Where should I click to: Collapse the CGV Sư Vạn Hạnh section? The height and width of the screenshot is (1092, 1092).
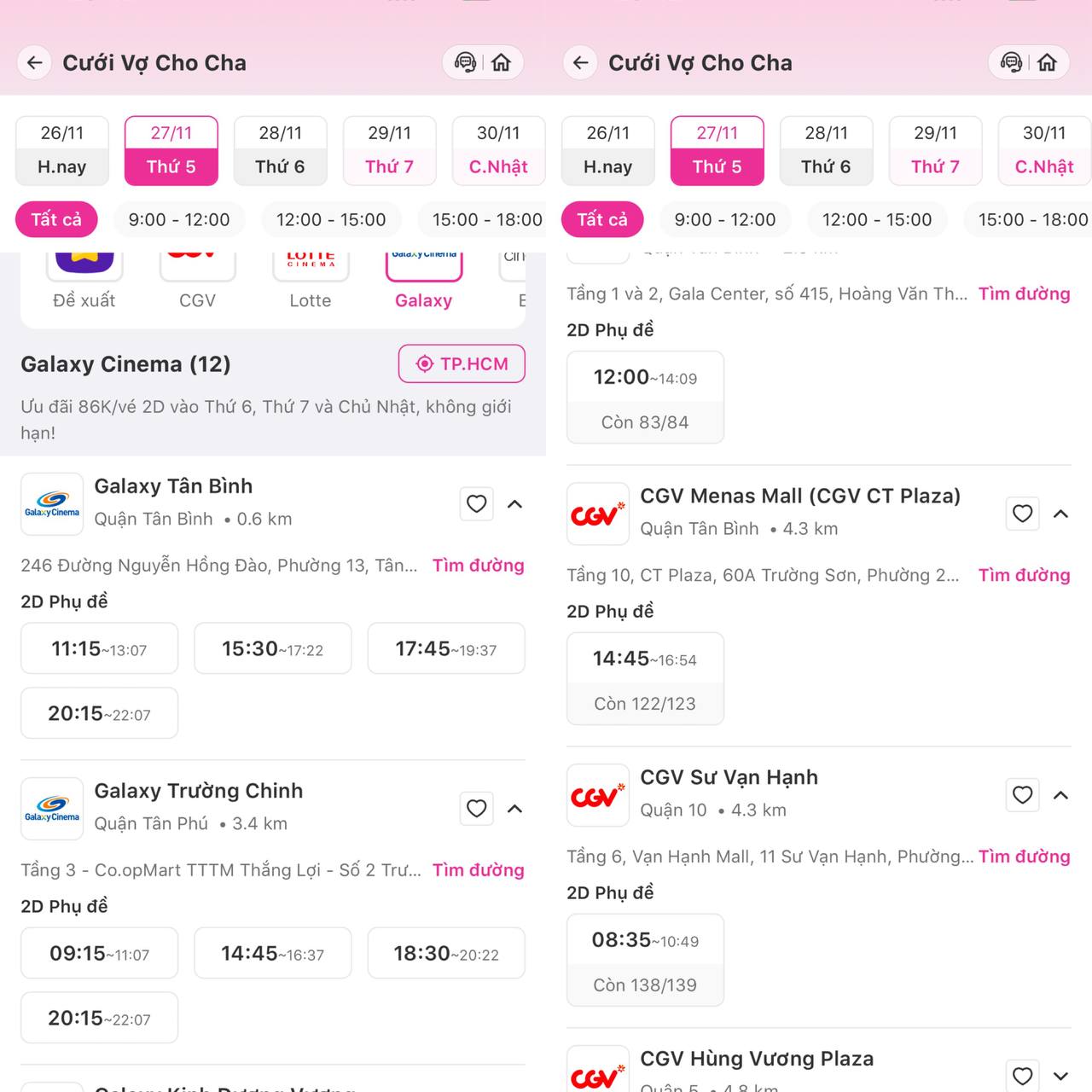(1060, 795)
